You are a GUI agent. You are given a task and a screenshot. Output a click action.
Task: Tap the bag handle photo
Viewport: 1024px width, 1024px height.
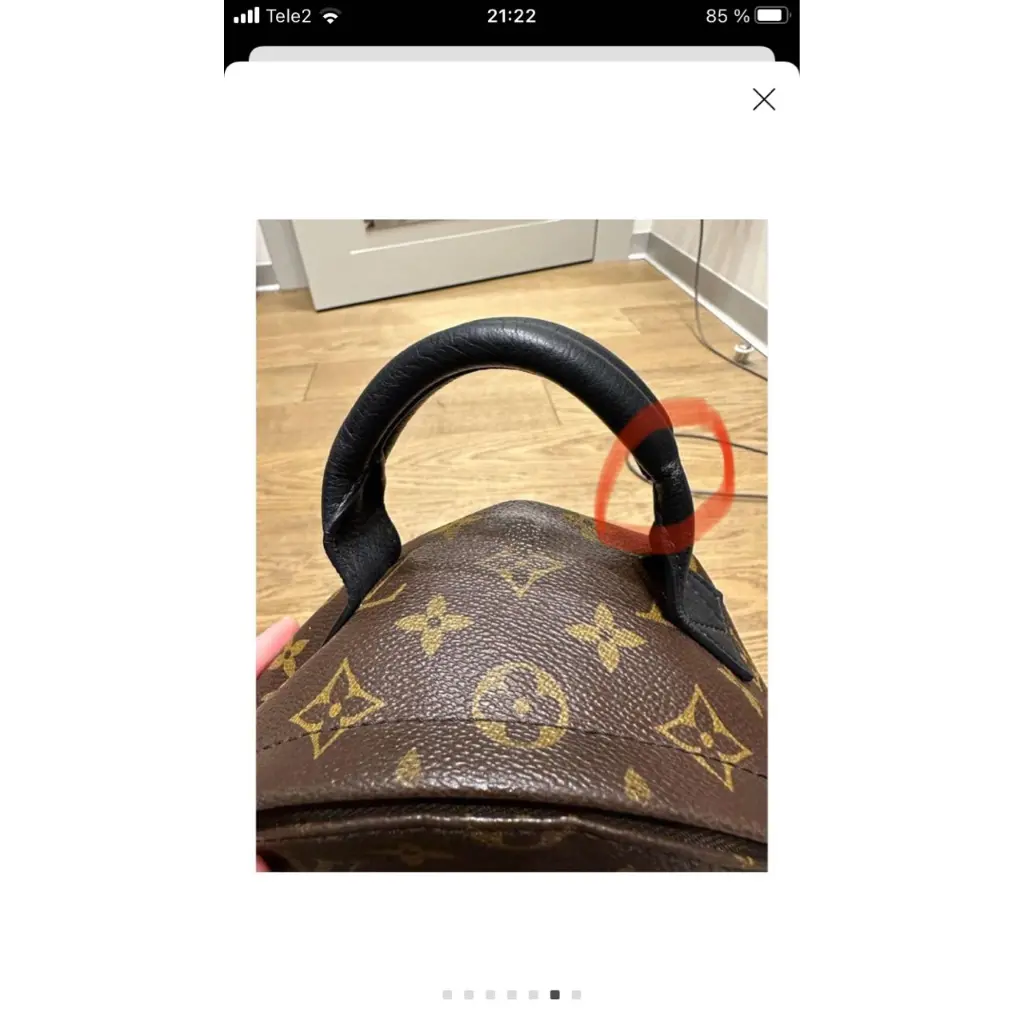[x=511, y=545]
